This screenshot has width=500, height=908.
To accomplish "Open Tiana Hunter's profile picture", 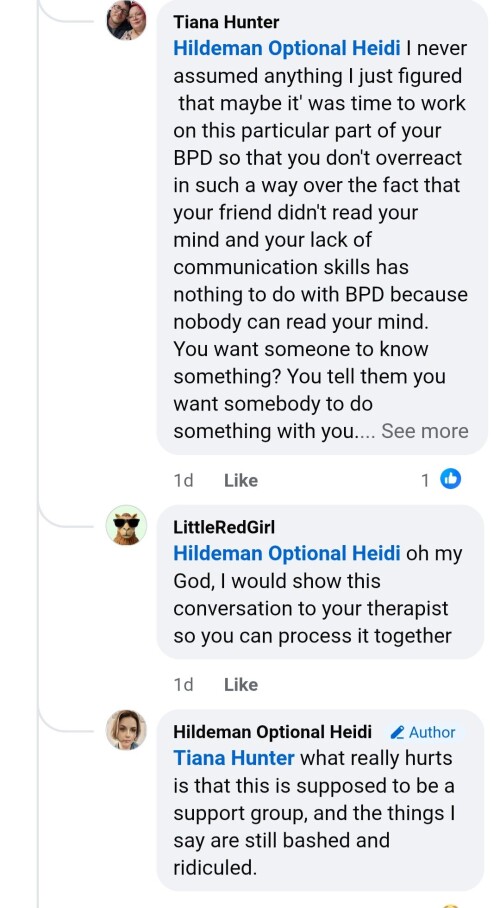I will click(x=126, y=20).
